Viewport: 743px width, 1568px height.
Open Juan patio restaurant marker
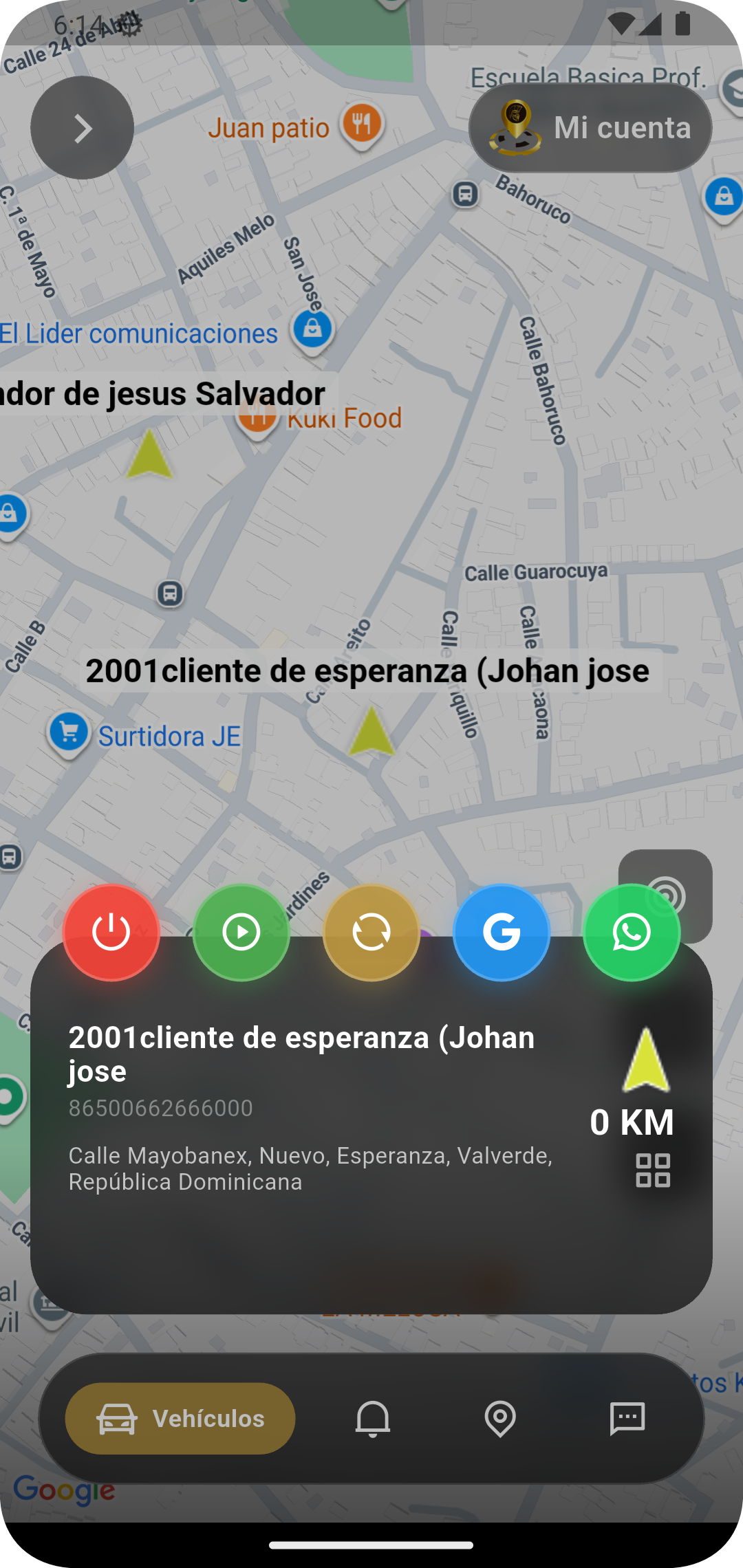(362, 124)
